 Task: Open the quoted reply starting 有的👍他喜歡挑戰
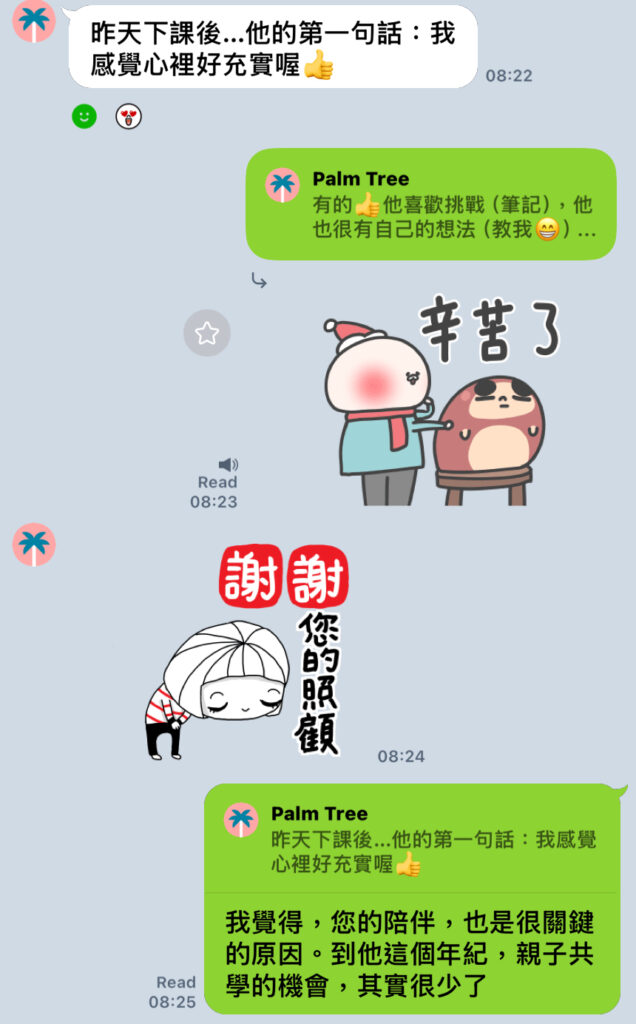431,205
